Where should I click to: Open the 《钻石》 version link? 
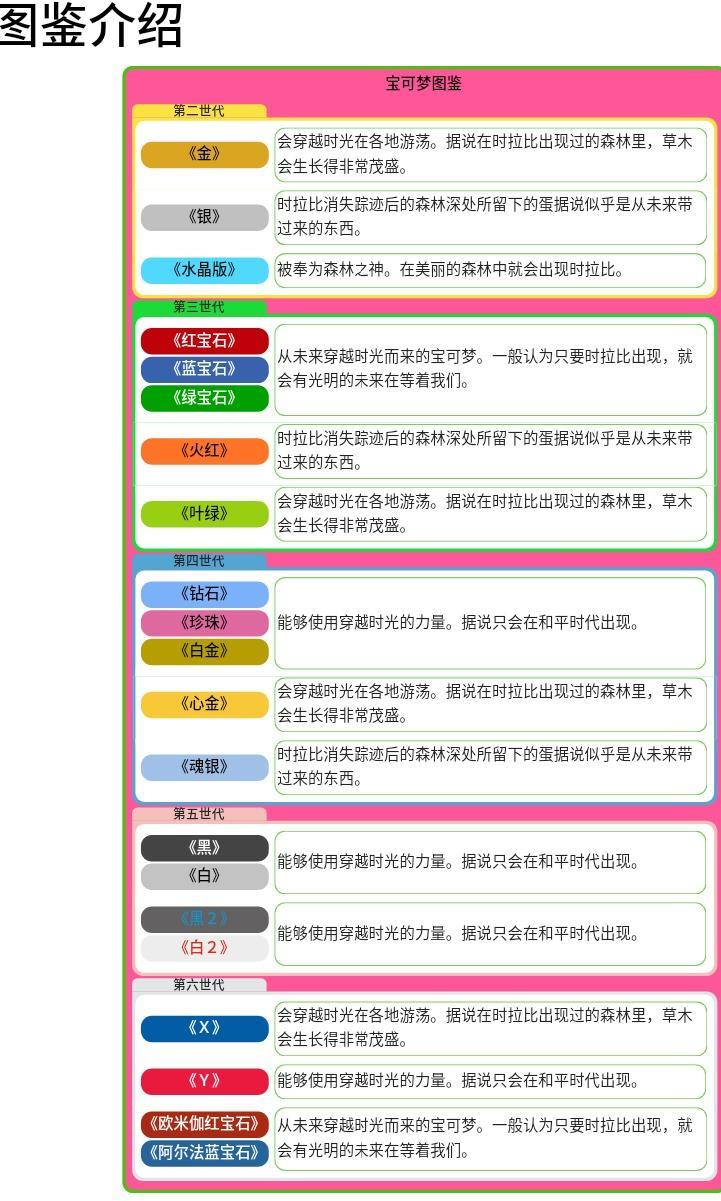(x=204, y=594)
